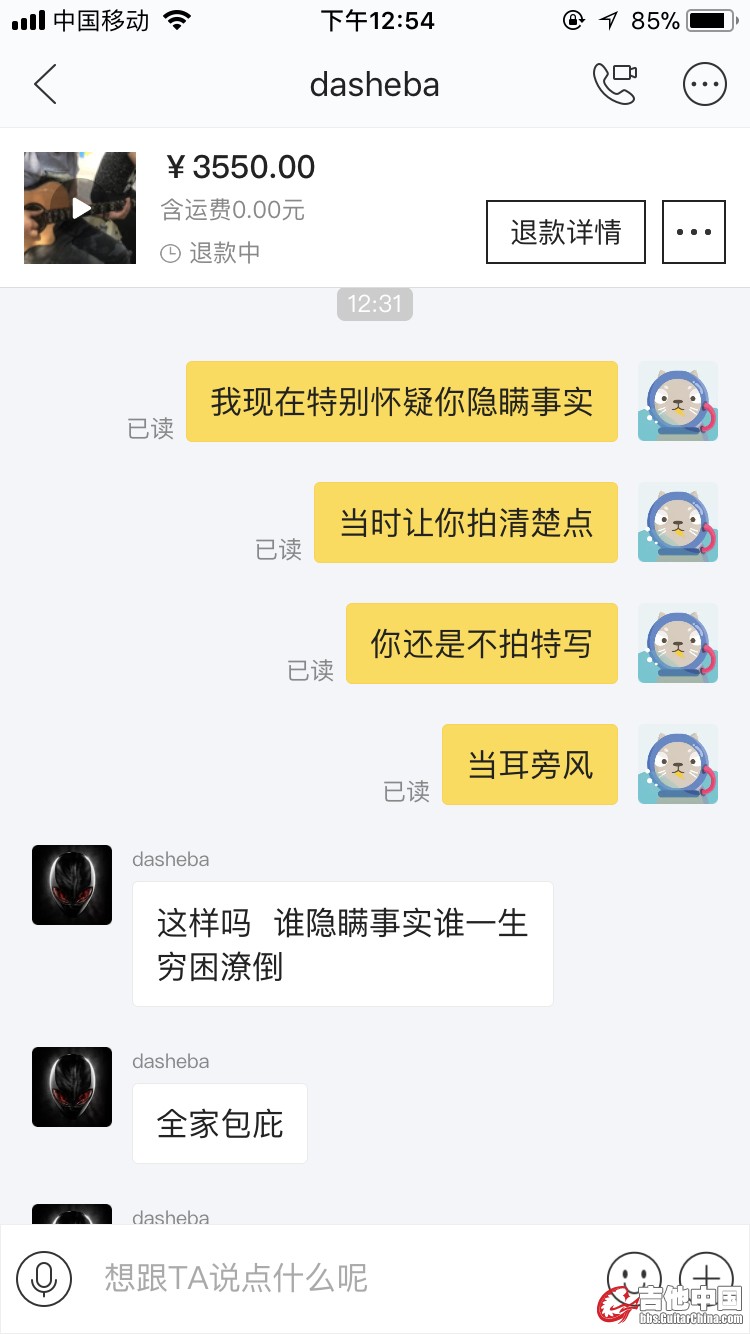Tap my avatar beside 当耳旁风 message
The width and height of the screenshot is (750, 1334).
point(678,765)
